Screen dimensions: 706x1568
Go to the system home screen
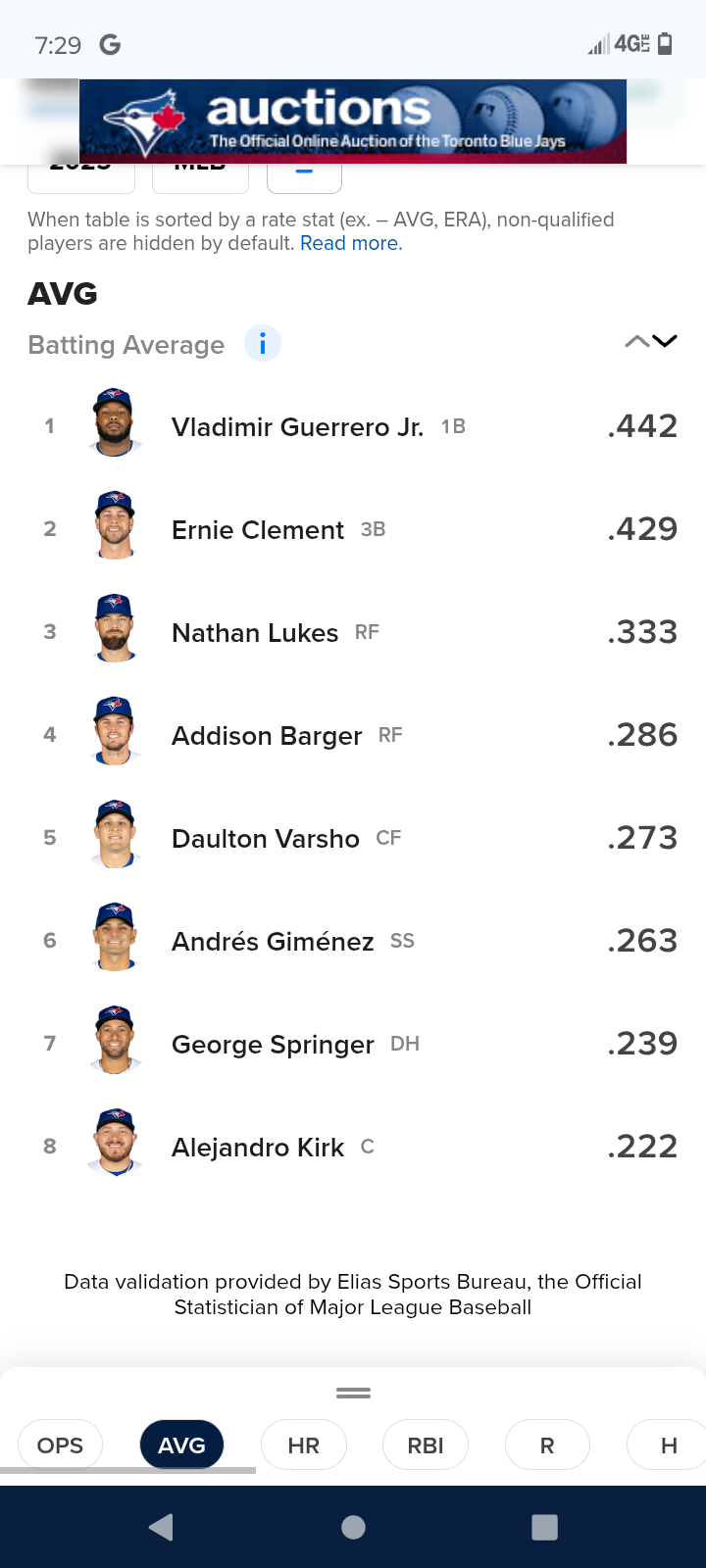click(353, 1527)
